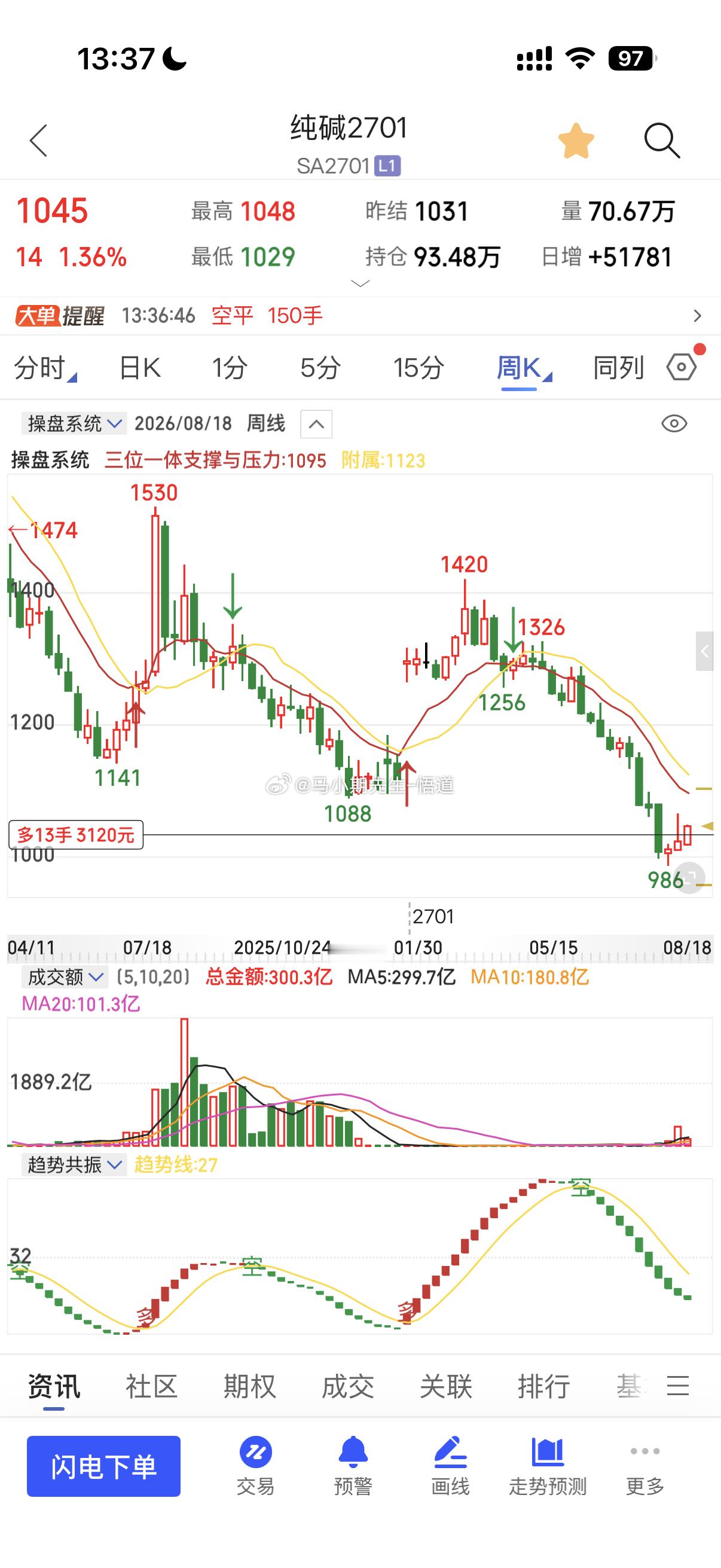
Task: Remove 纯碱2701 from favorites via star icon
Action: 576,141
